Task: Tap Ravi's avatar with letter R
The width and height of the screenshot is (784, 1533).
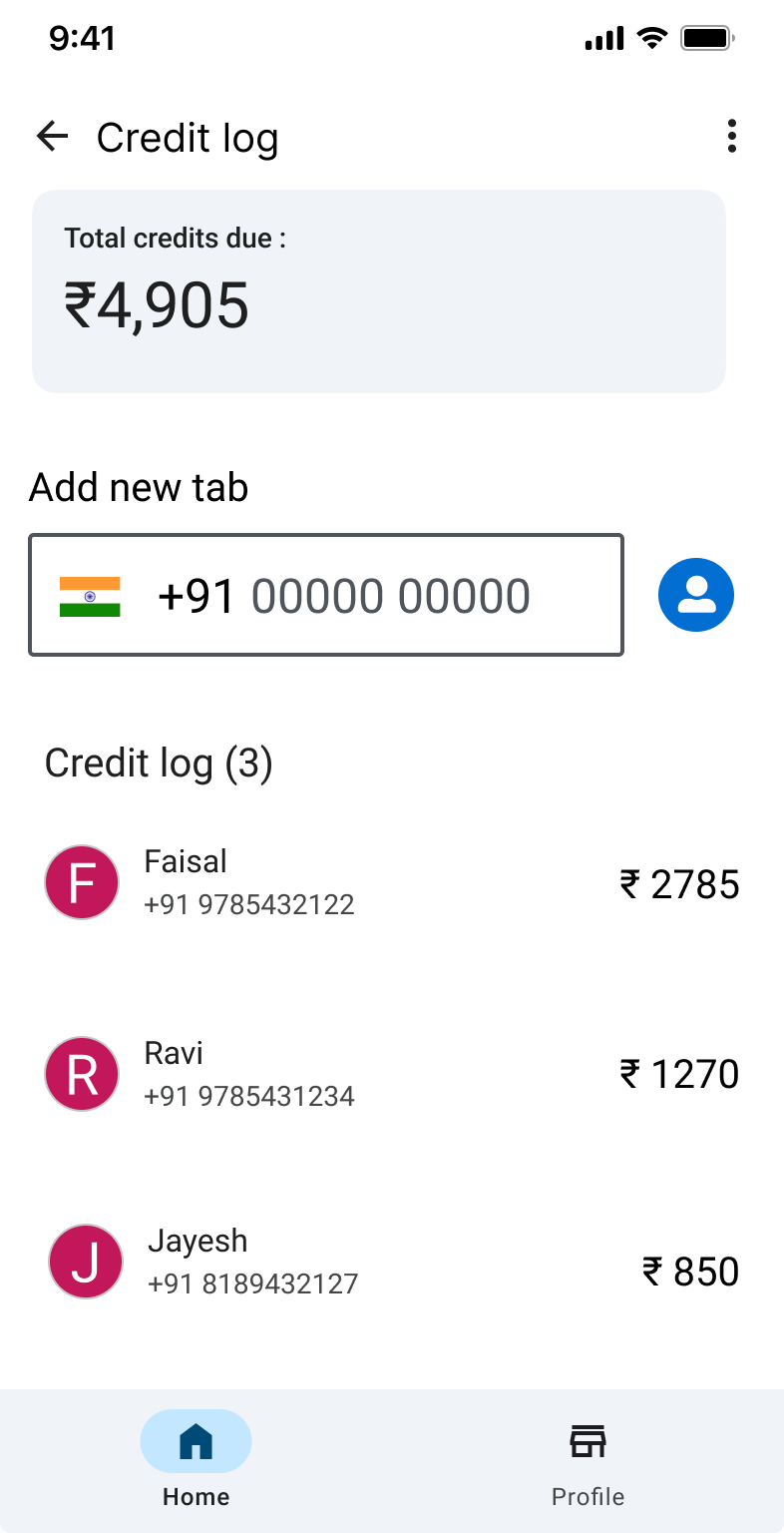Action: tap(81, 1073)
